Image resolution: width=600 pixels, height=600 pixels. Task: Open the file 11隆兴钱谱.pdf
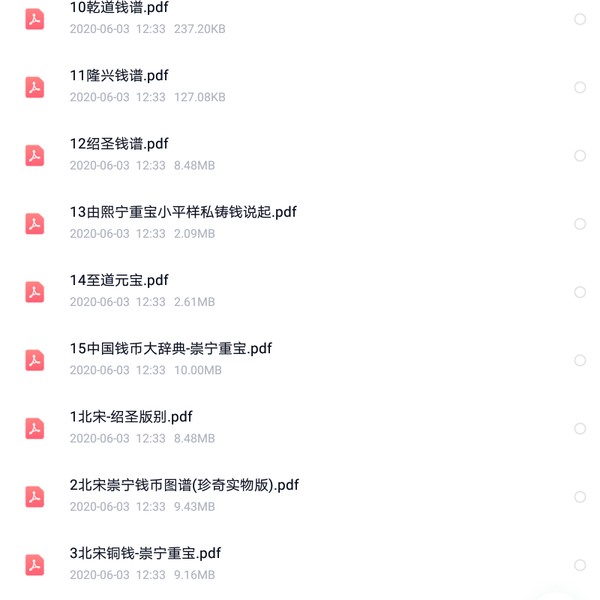coord(119,76)
